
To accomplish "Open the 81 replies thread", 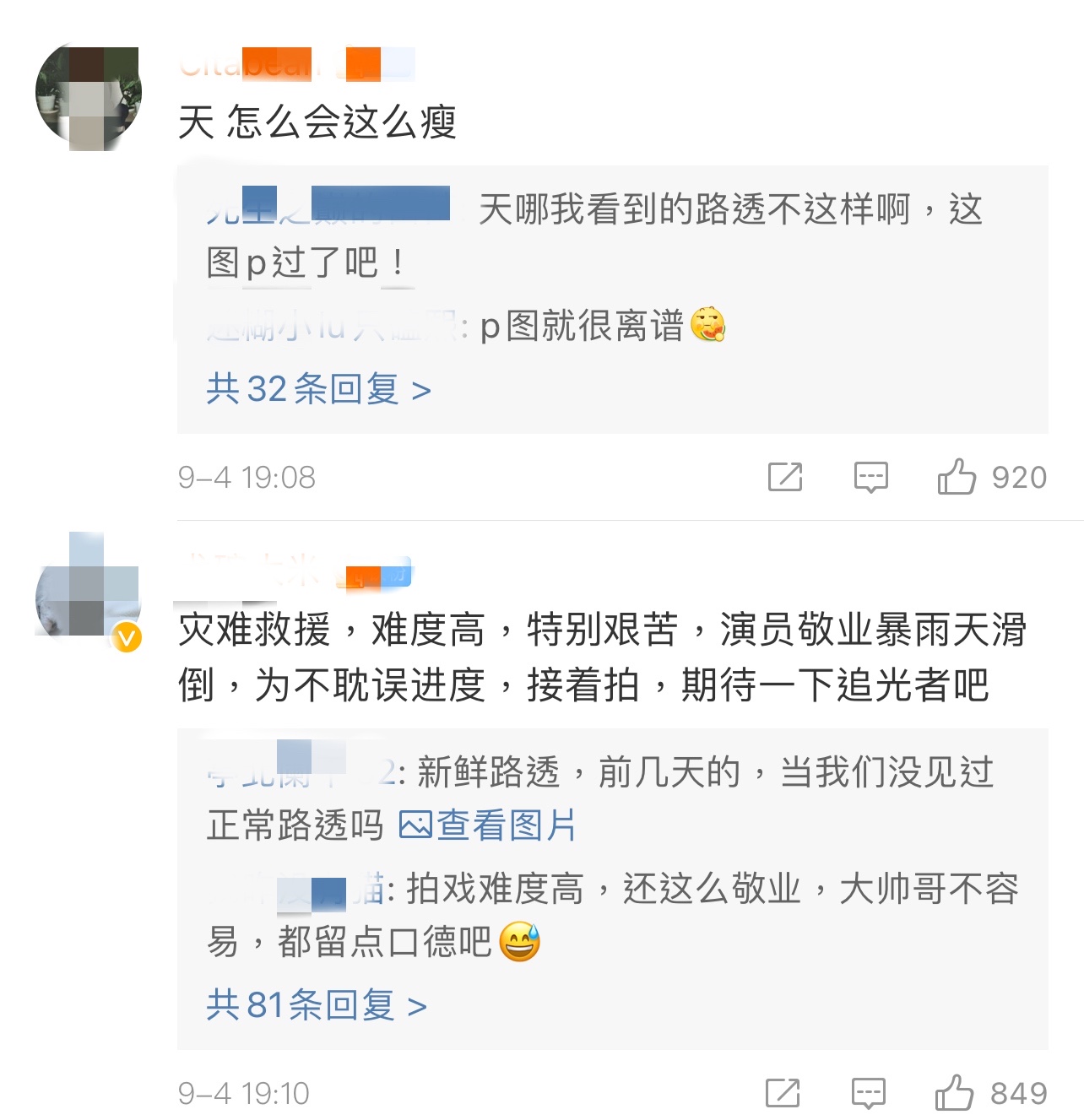I will click(316, 1005).
